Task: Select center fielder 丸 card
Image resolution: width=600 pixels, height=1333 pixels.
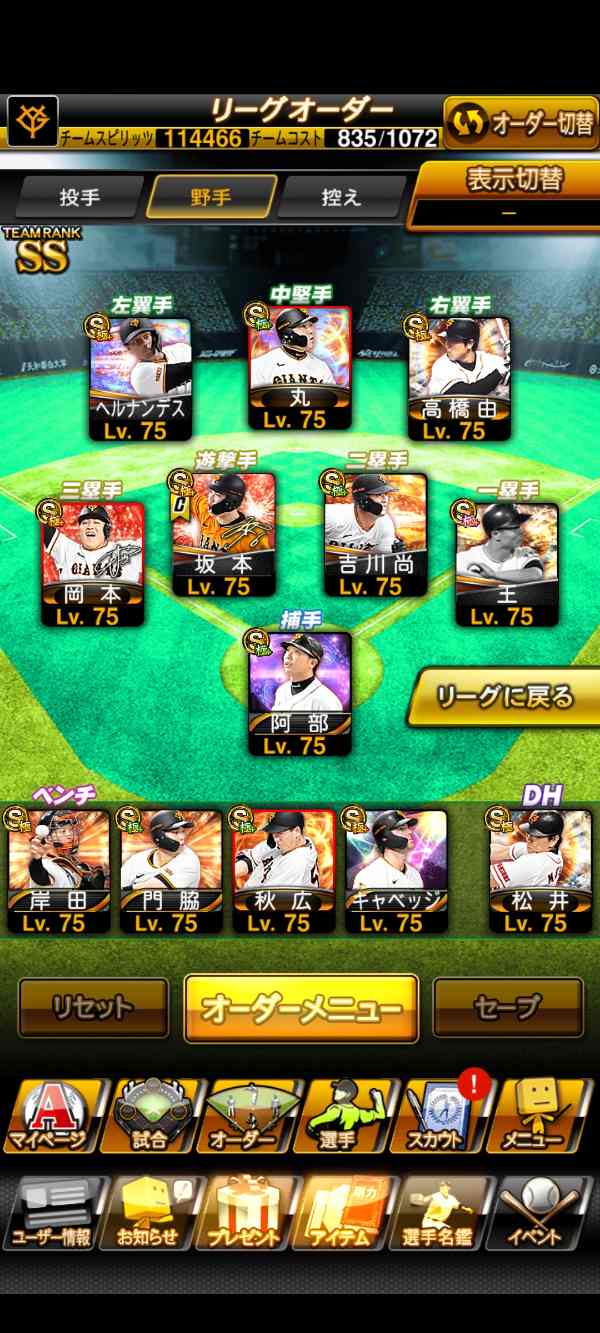Action: [x=300, y=370]
